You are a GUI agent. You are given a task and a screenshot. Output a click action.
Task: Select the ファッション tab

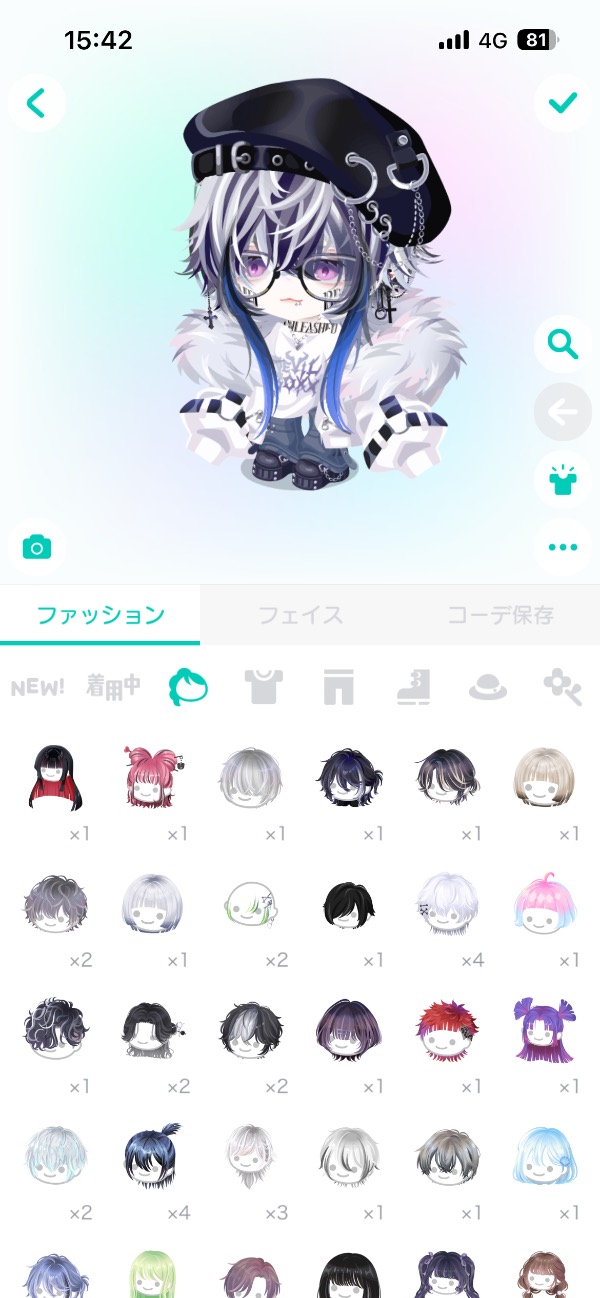[x=100, y=615]
